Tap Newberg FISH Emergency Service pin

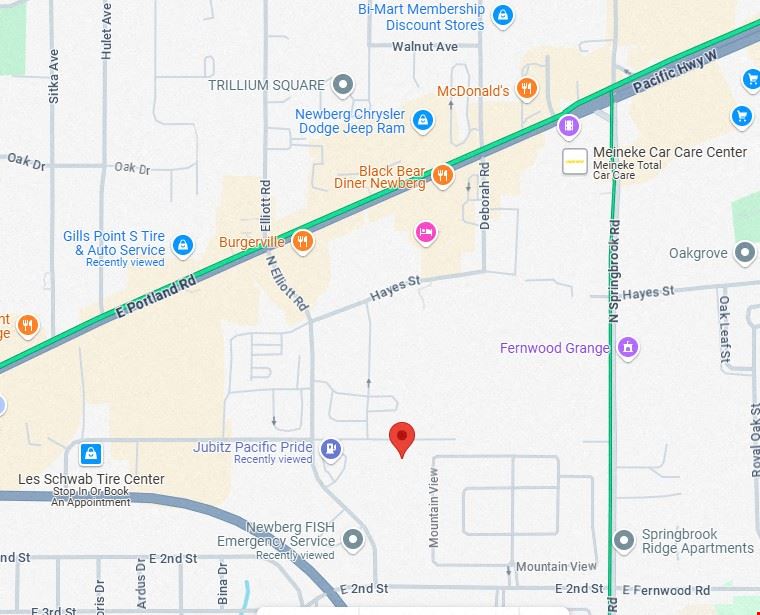point(352,541)
